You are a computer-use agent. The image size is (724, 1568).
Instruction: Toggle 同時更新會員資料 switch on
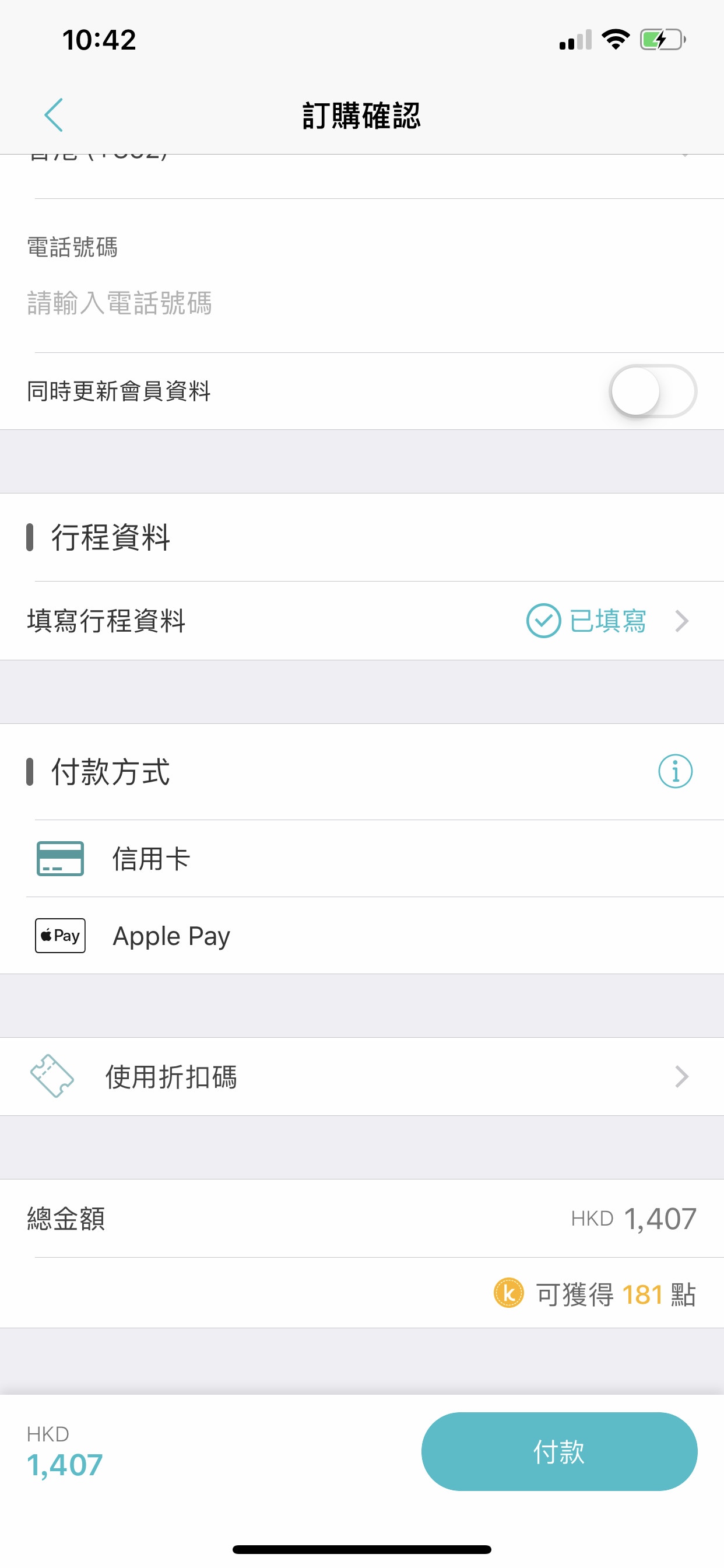point(653,391)
